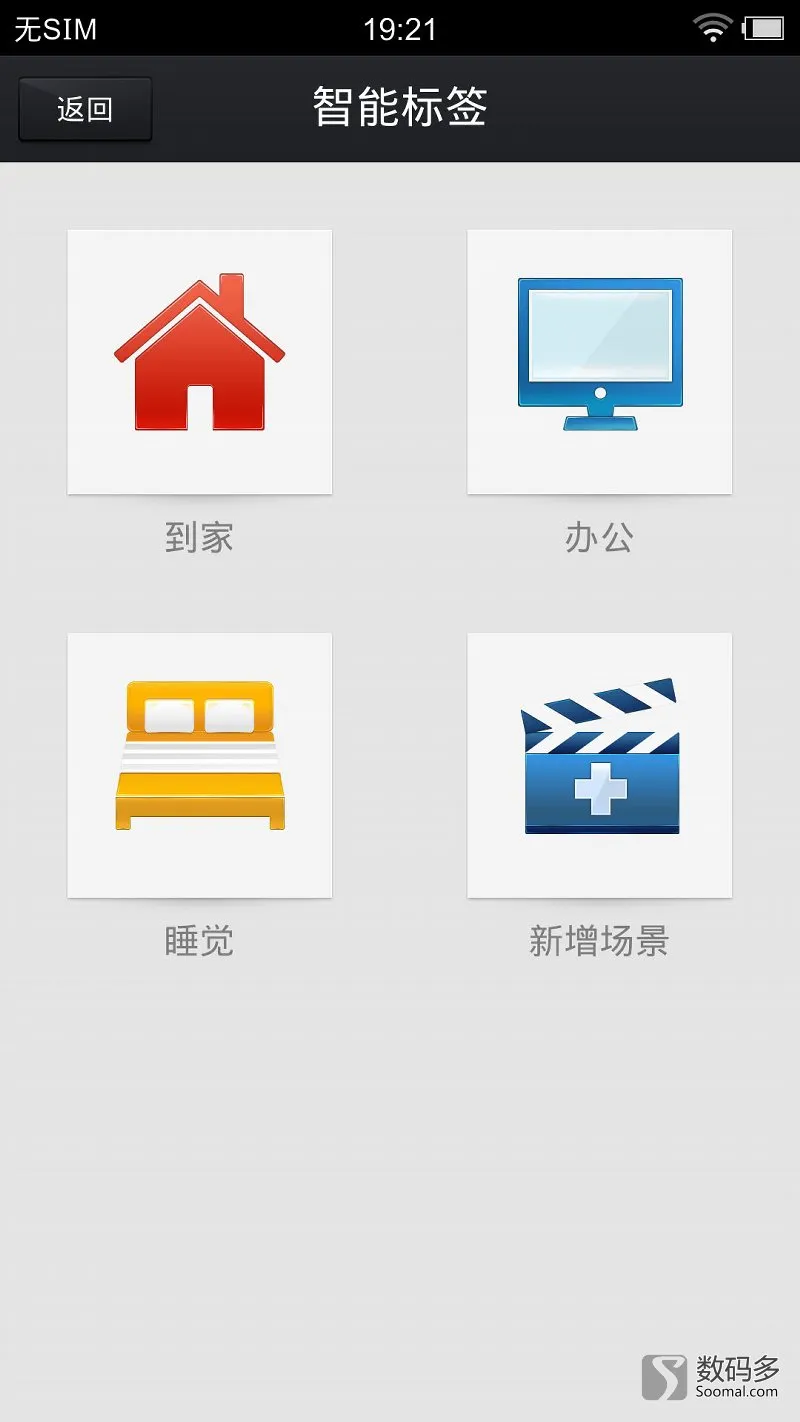
Task: Open the 到家 home scene tile
Action: 200,362
